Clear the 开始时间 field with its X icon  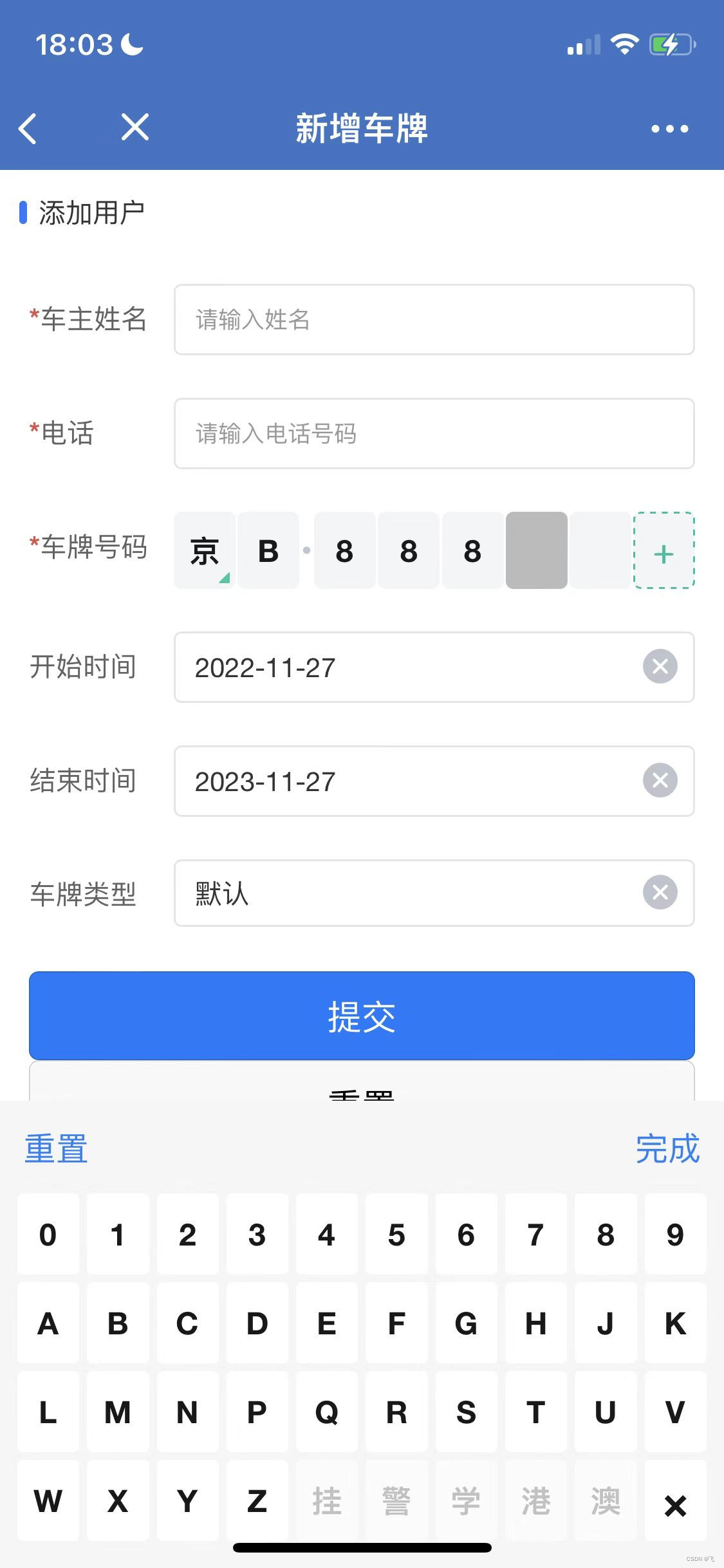click(x=659, y=667)
